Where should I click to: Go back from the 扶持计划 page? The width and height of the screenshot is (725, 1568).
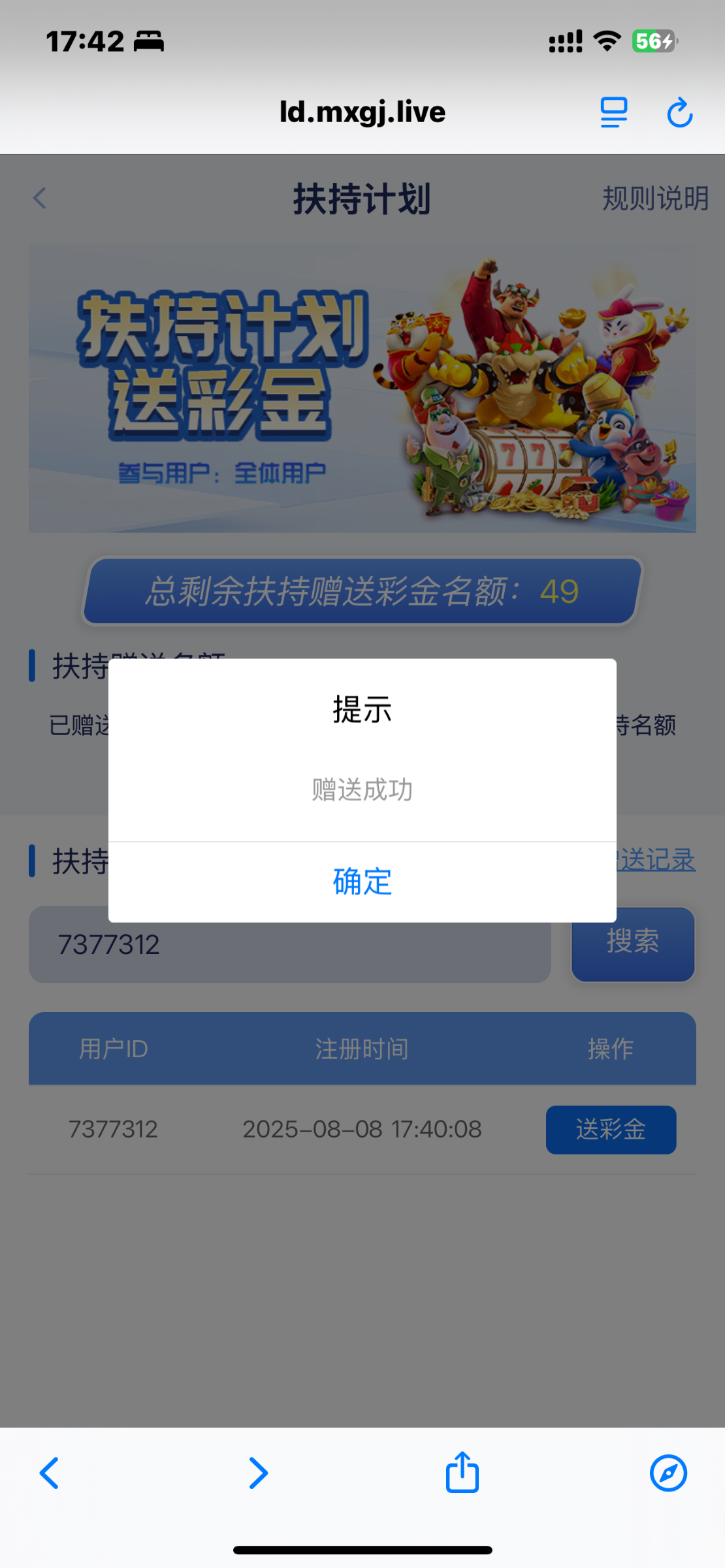[40, 199]
